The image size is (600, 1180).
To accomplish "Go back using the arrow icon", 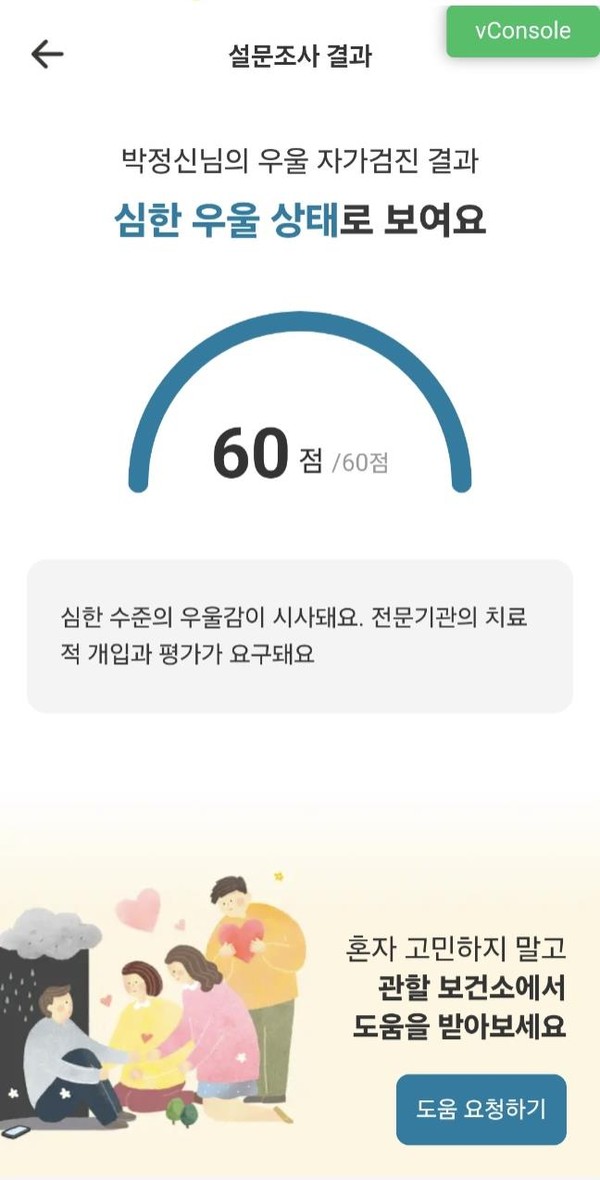I will [x=47, y=55].
